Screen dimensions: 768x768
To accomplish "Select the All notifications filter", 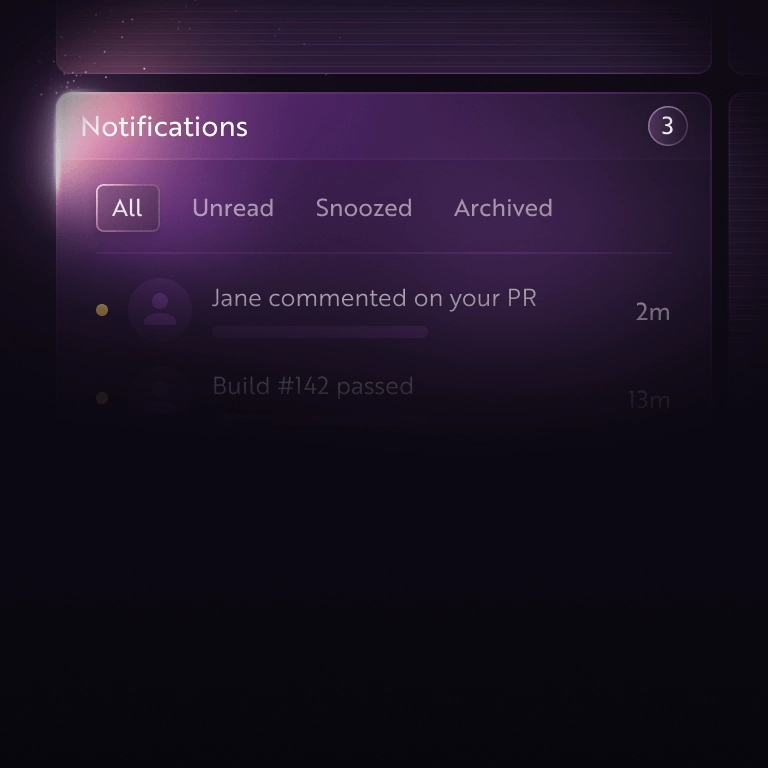I will pos(127,208).
